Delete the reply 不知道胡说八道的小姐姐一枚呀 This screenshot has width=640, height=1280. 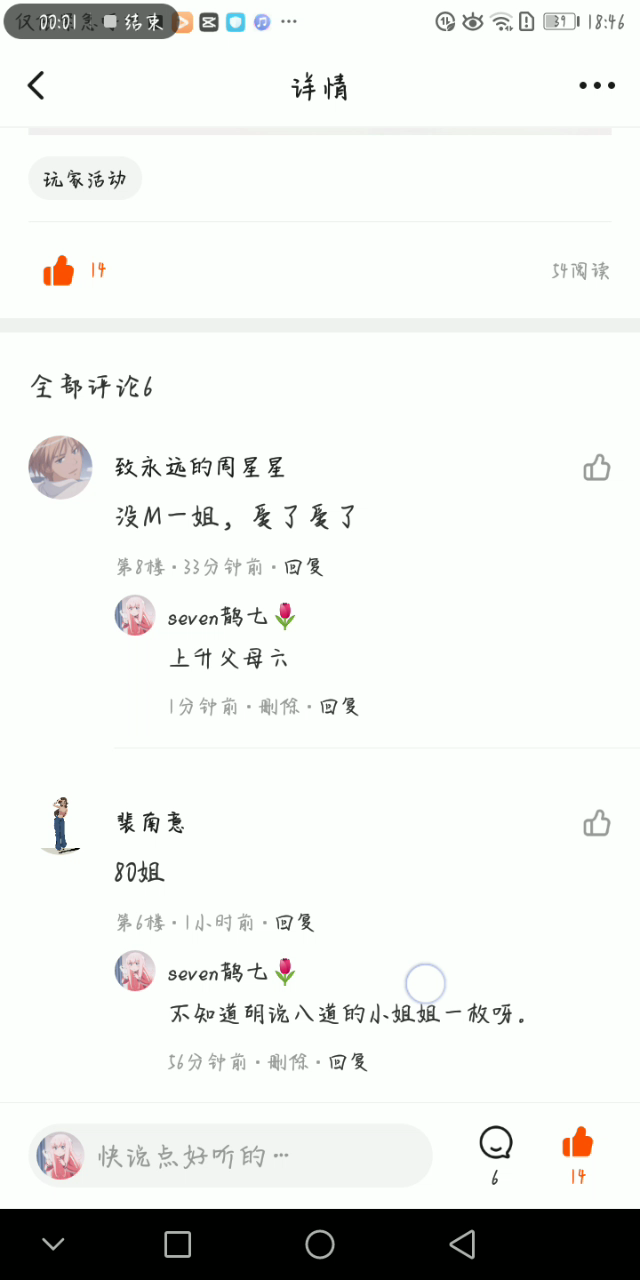pyautogui.click(x=288, y=1062)
